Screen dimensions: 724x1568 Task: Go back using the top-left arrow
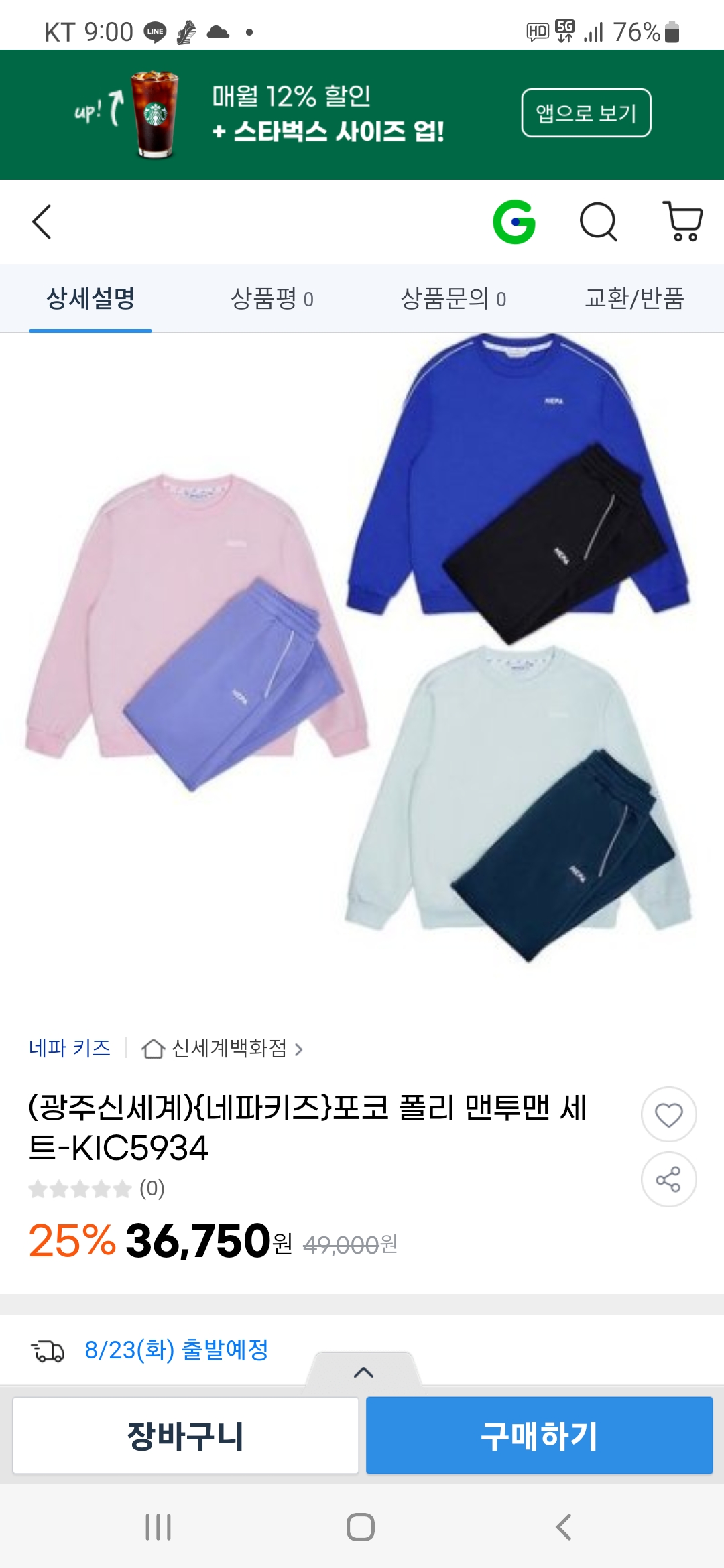click(42, 222)
